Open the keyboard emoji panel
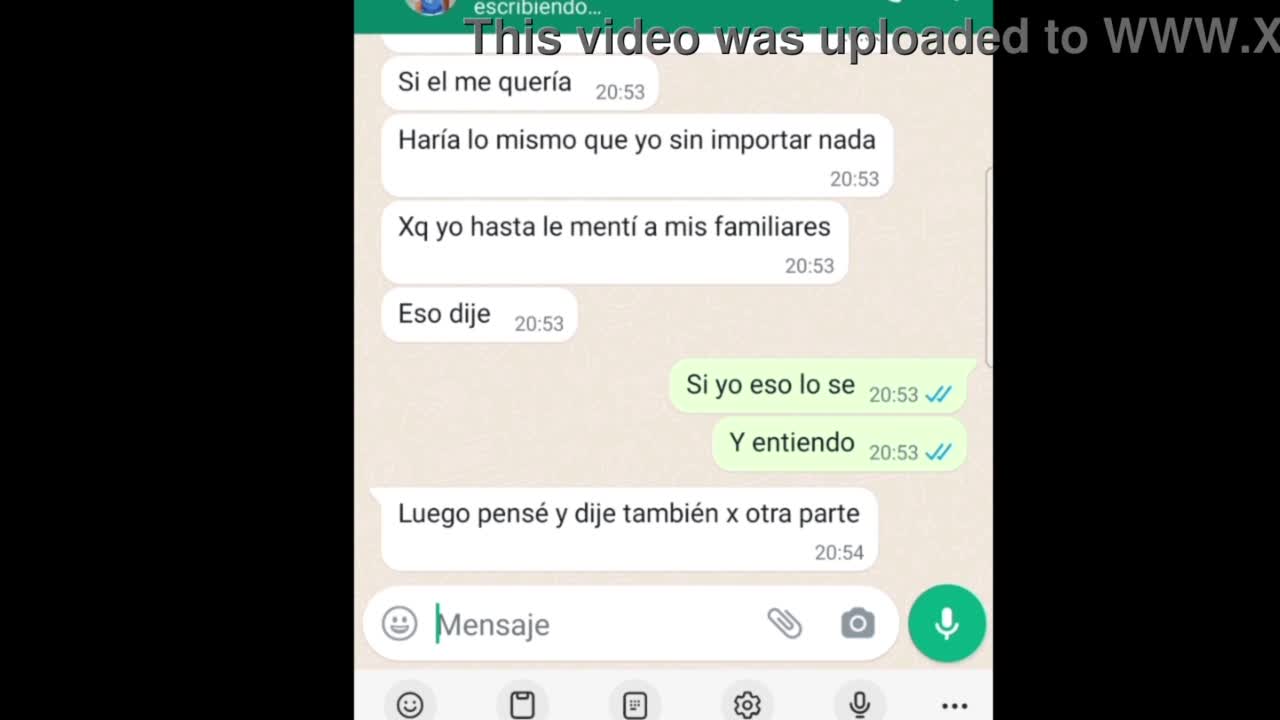 pos(410,705)
